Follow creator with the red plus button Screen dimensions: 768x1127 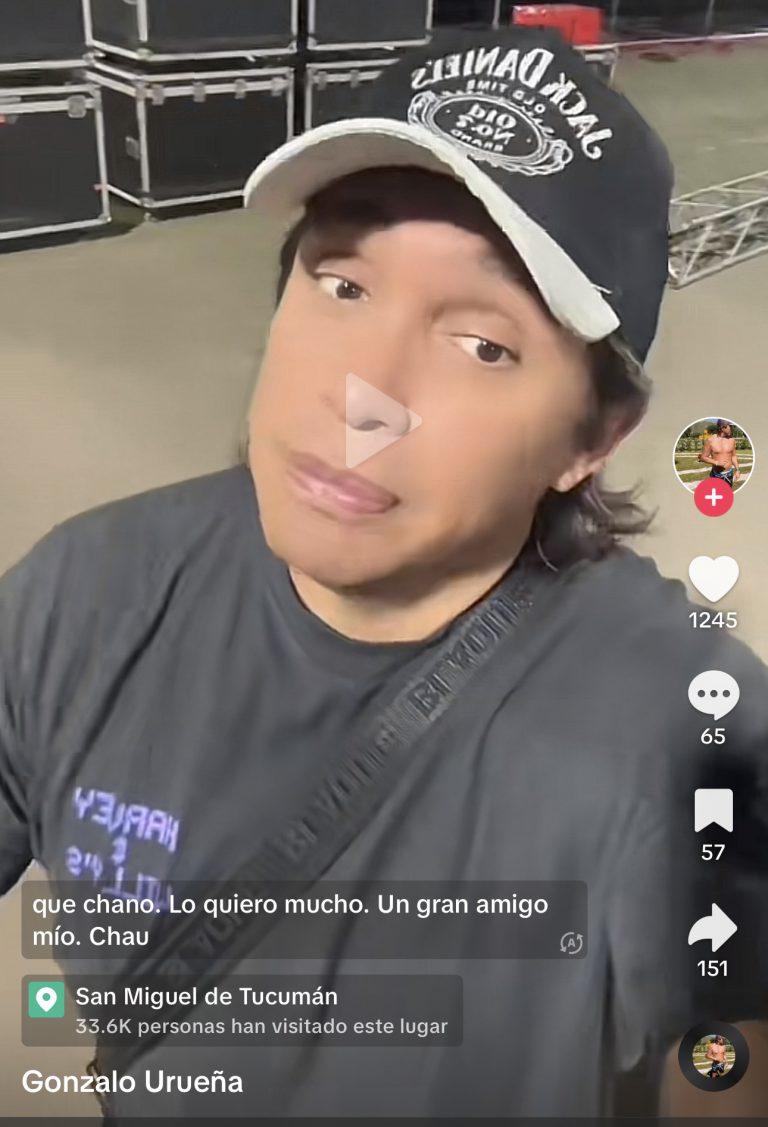tap(713, 497)
